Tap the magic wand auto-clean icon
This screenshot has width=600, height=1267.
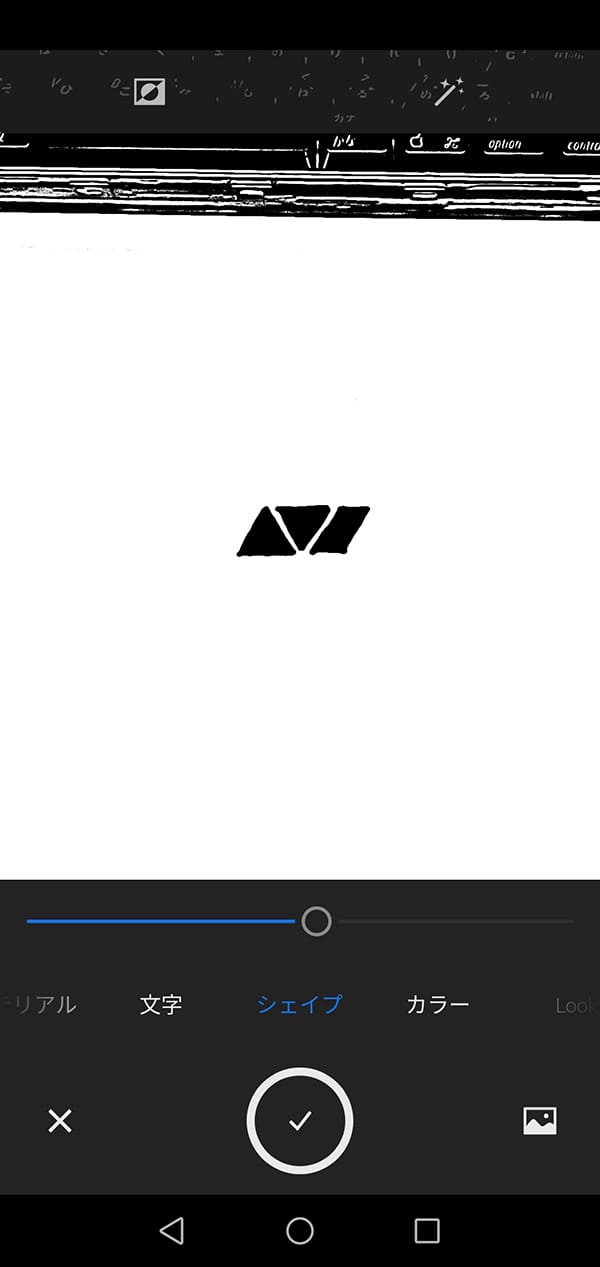tap(451, 92)
